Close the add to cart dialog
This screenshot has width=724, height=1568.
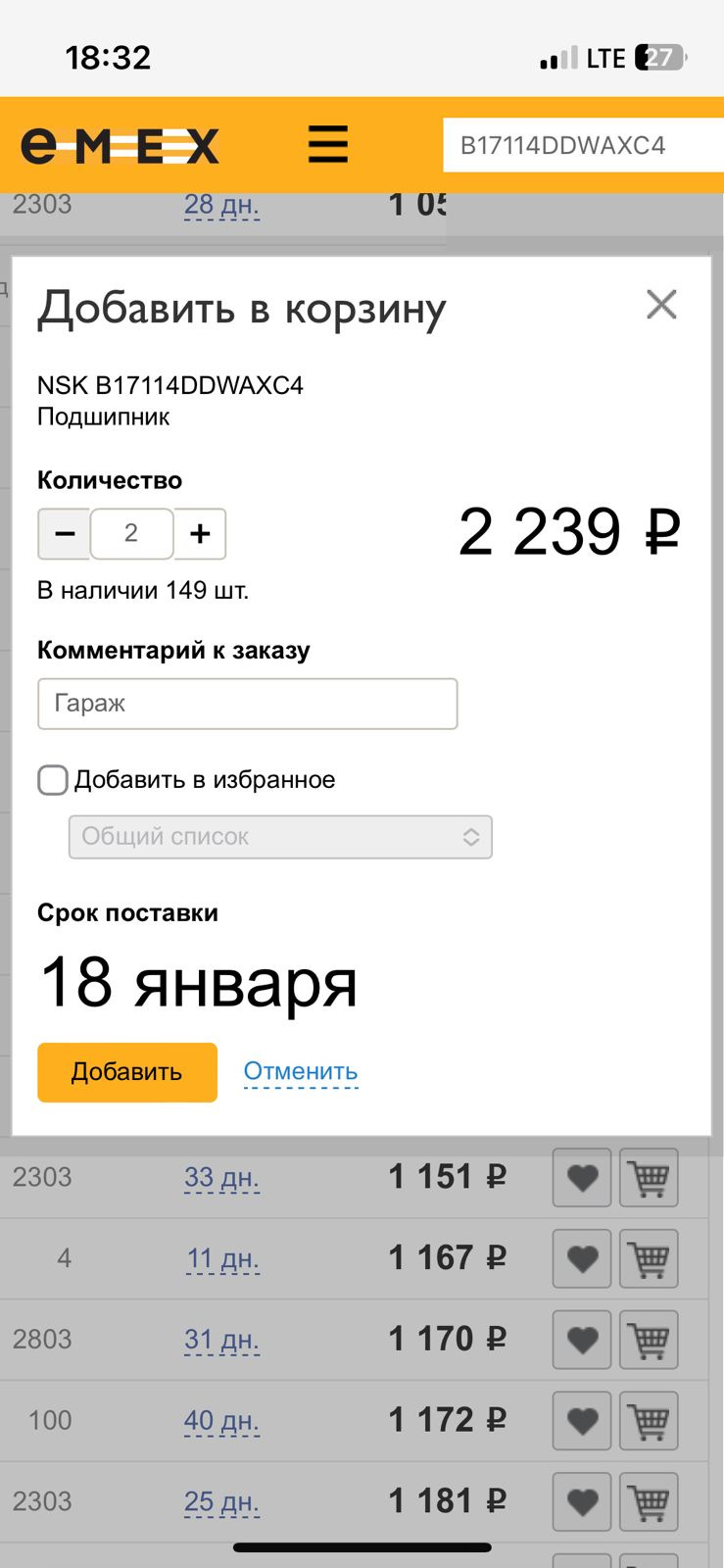click(661, 305)
